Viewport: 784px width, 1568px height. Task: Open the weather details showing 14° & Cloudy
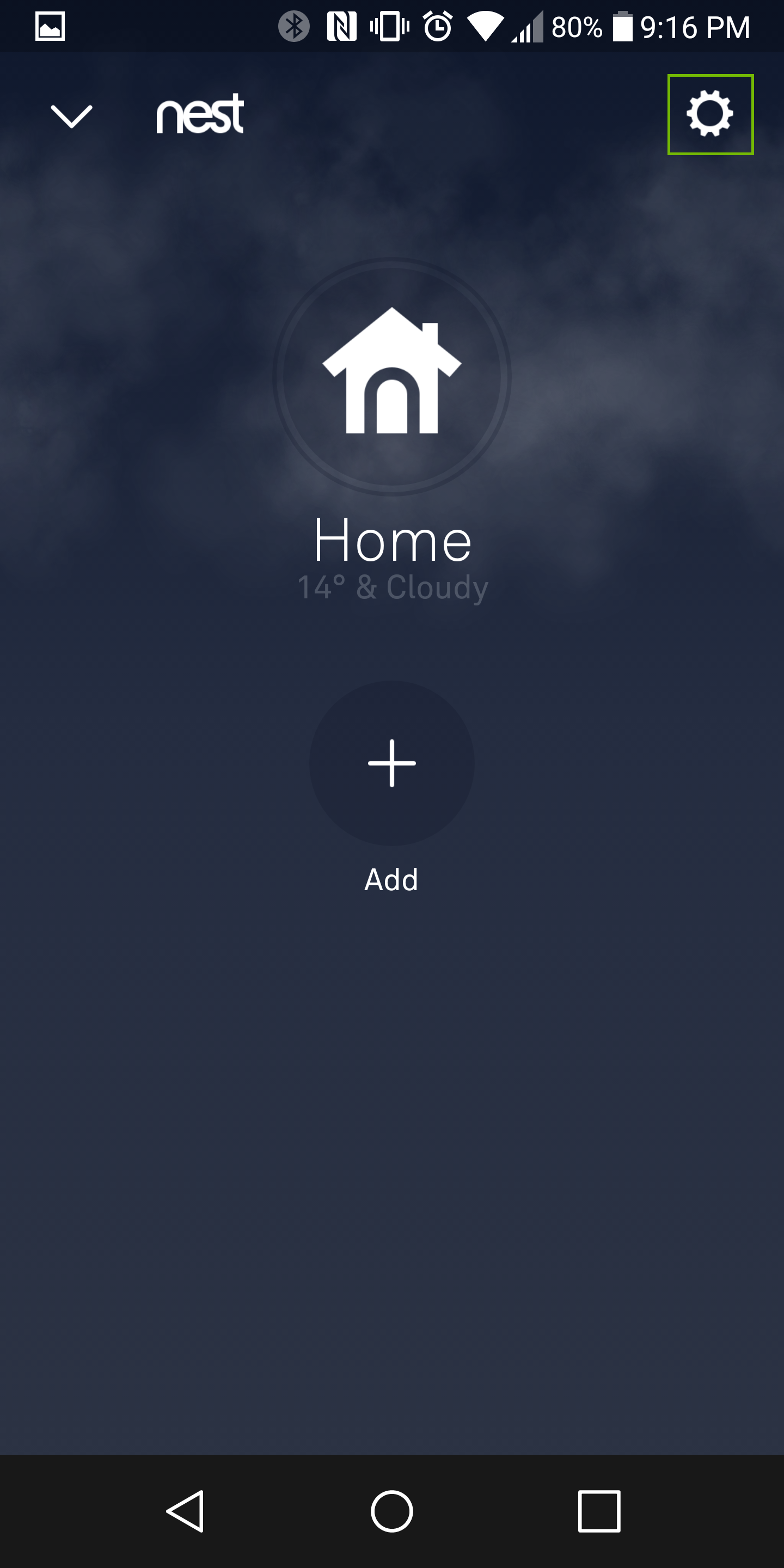(392, 586)
